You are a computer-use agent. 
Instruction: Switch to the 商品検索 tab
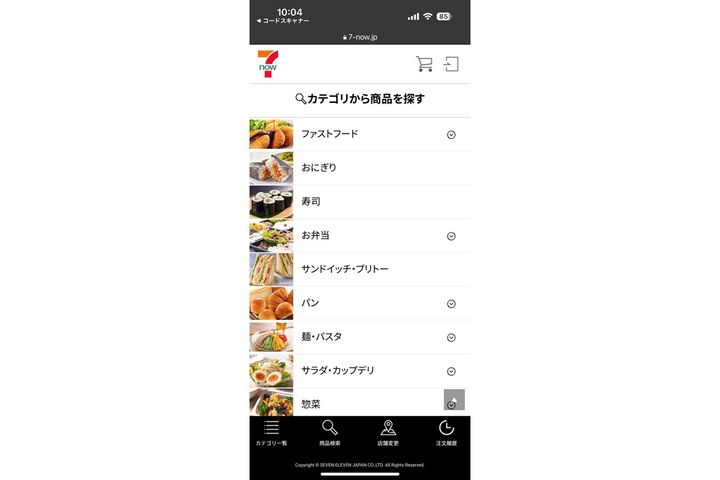point(330,433)
